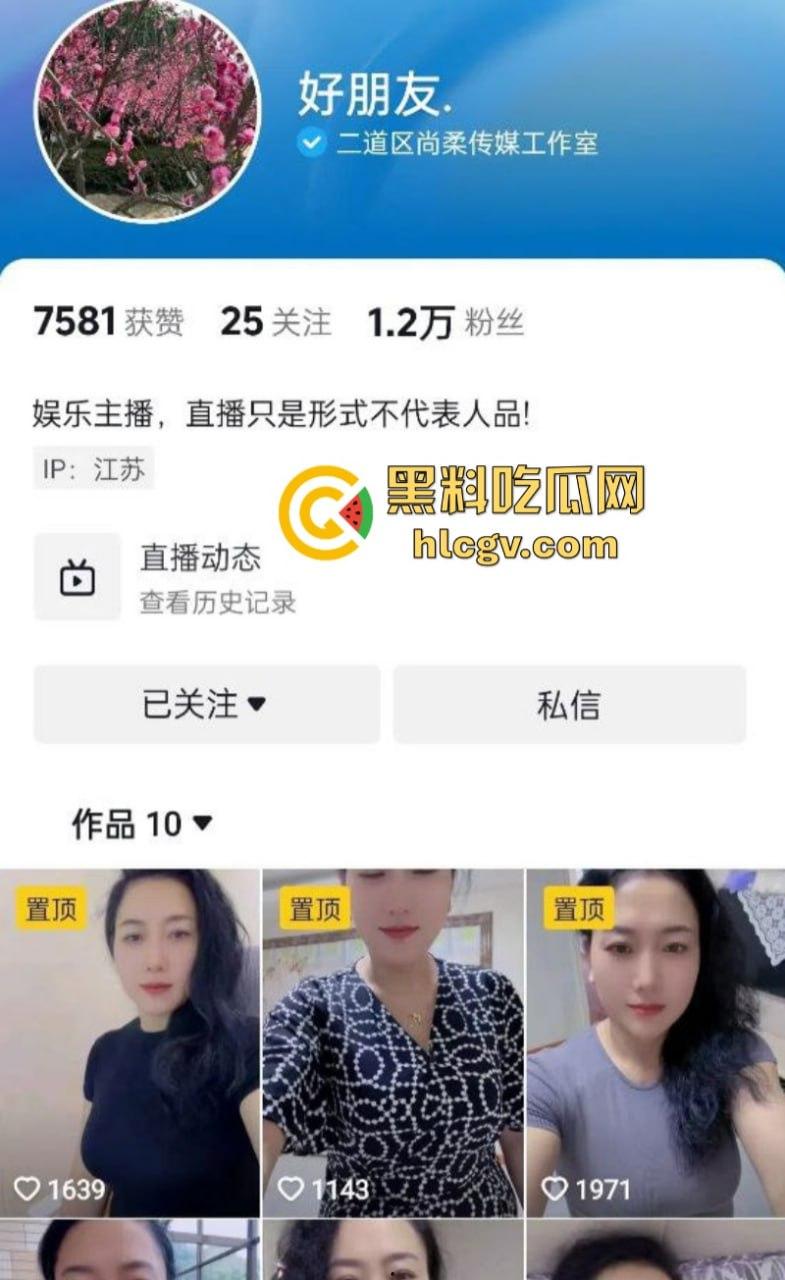The image size is (785, 1280).
Task: Tap the IP：江苏 location tag
Action: tap(94, 470)
